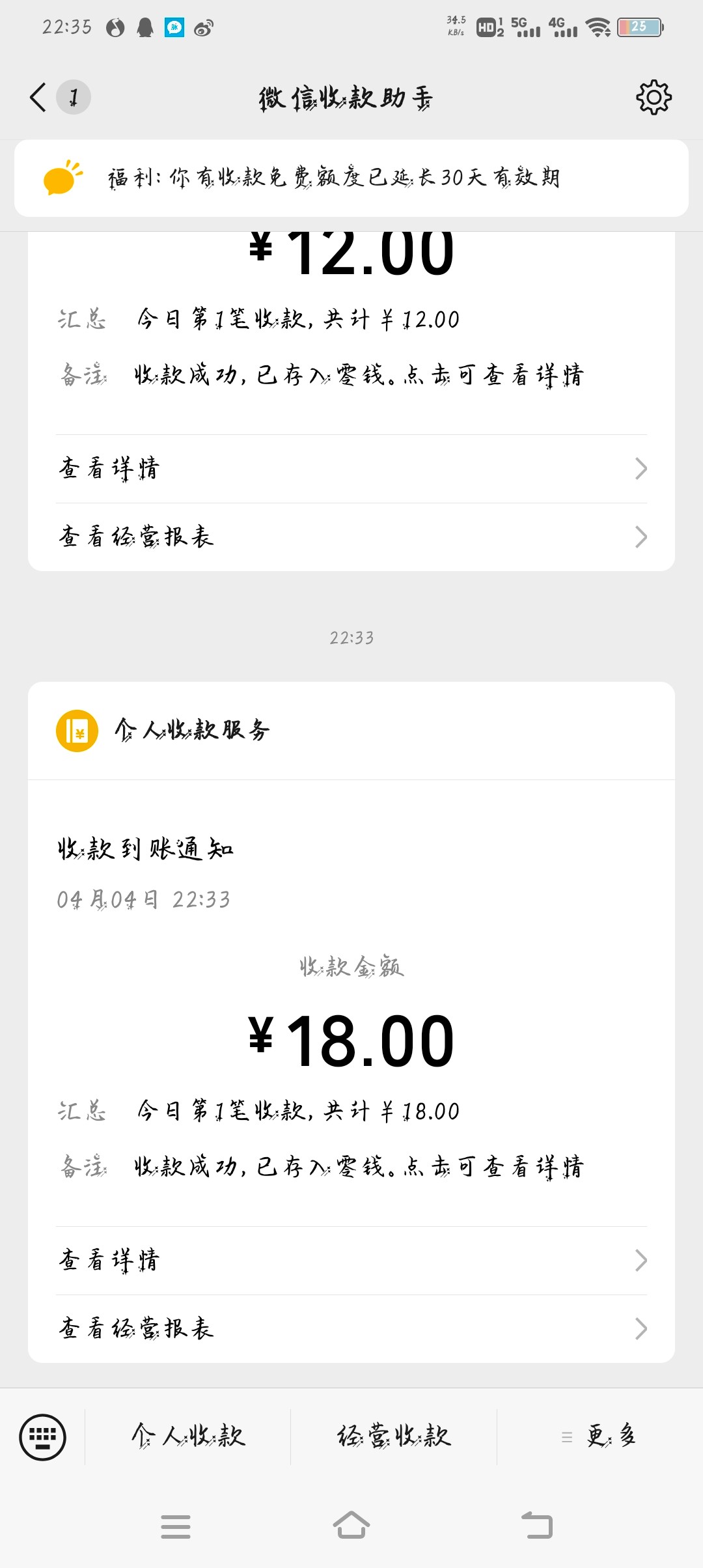Go back to the chat list
Screen dimensions: 703x1568
[x=39, y=98]
